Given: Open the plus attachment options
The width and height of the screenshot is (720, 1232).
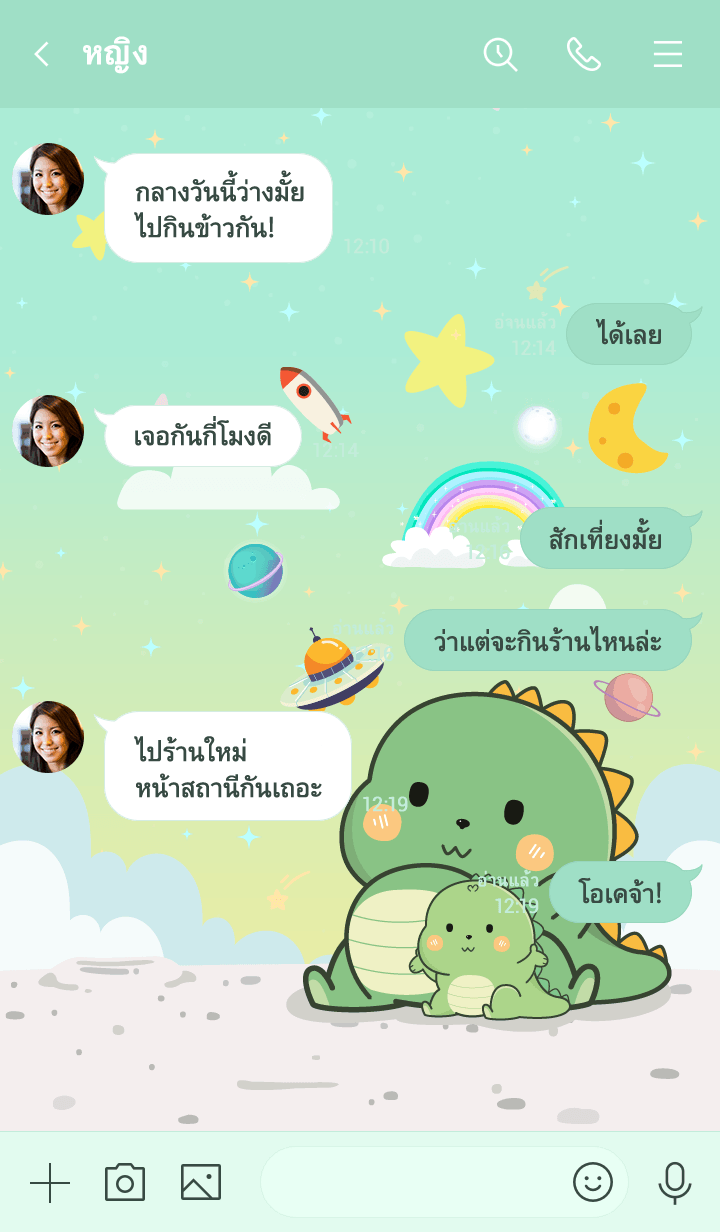Looking at the screenshot, I should click(x=50, y=1182).
